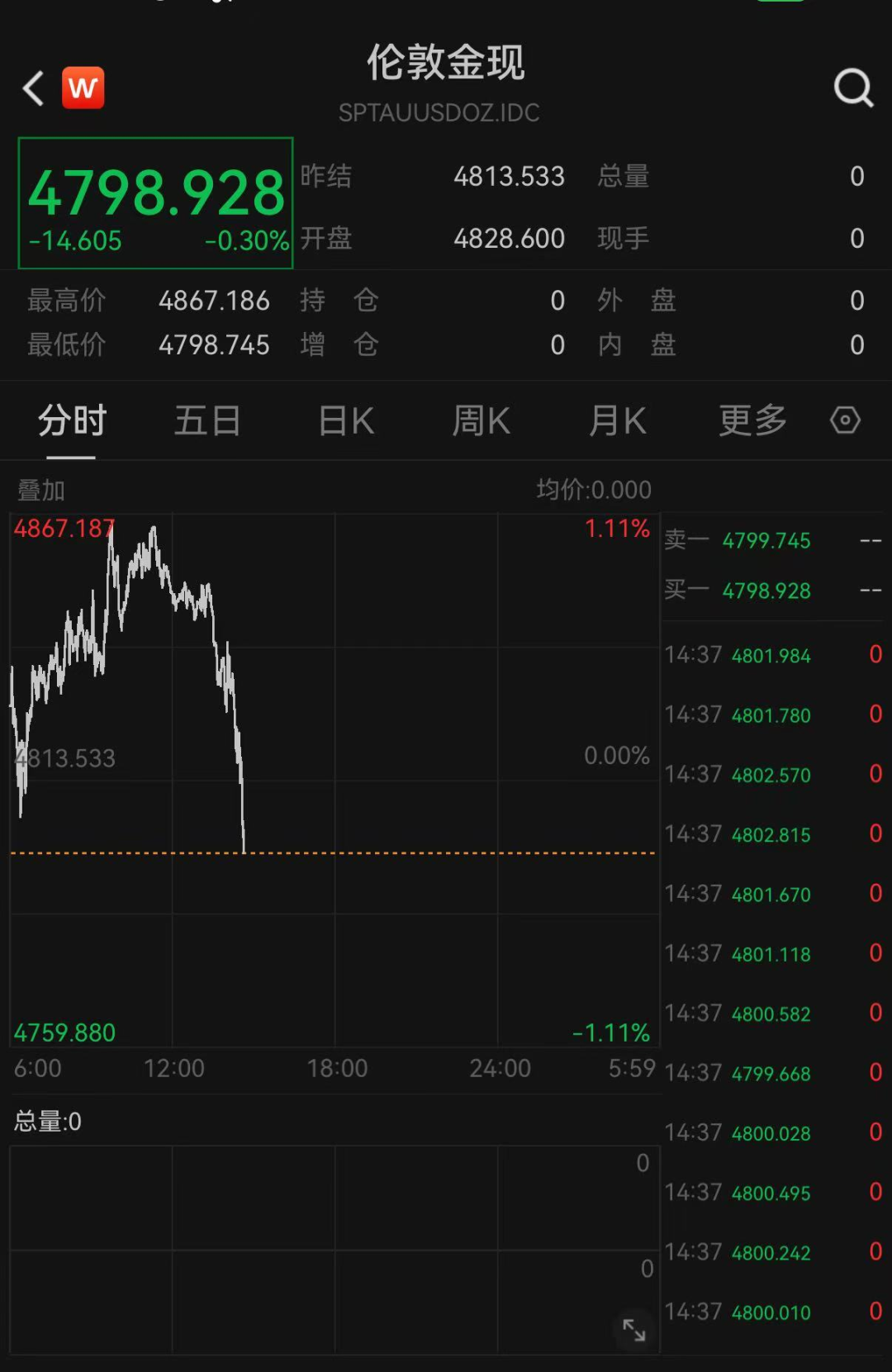Open the 更多 chart options
The image size is (892, 1372).
coord(752,420)
